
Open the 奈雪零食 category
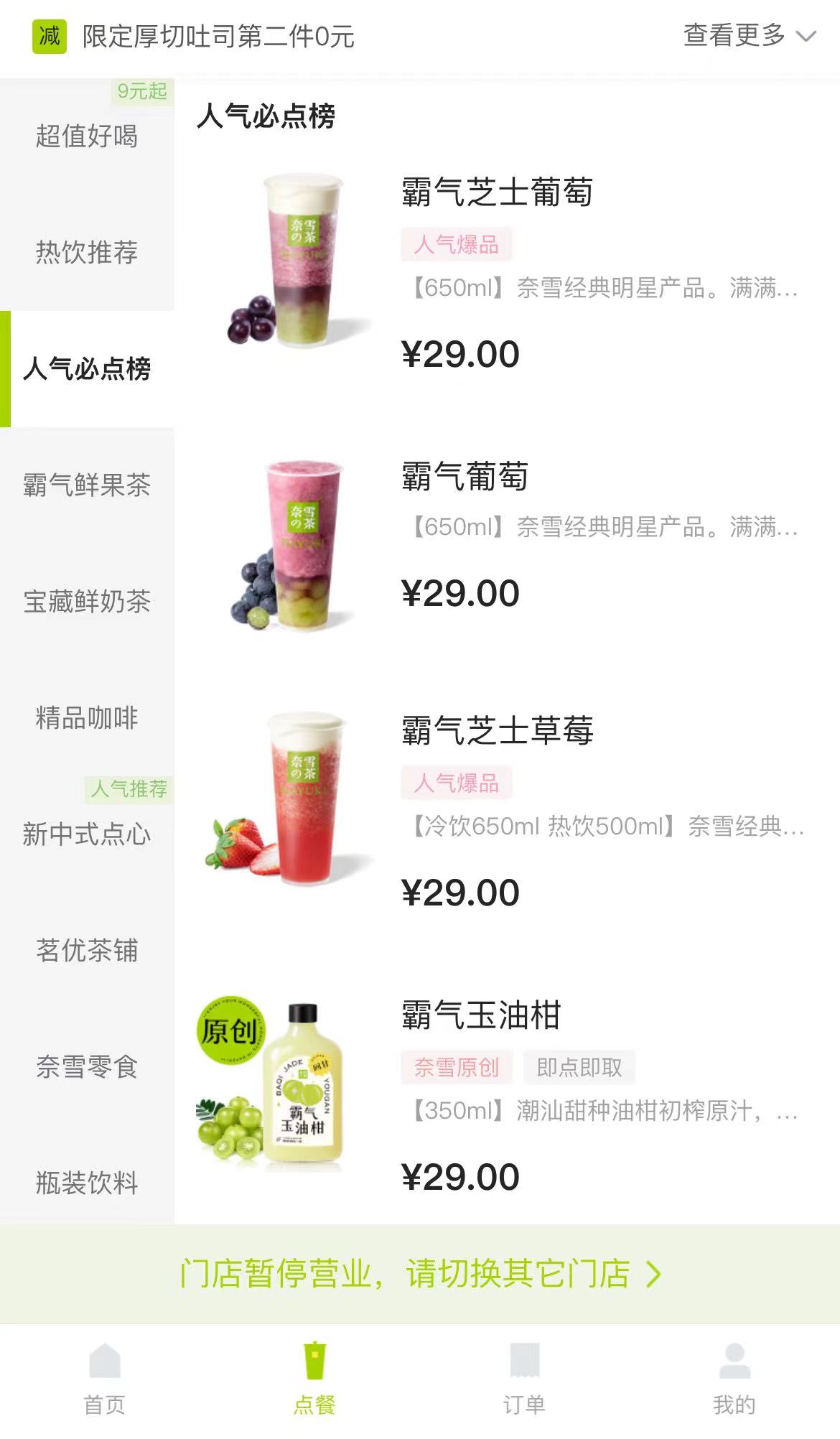(x=86, y=1066)
